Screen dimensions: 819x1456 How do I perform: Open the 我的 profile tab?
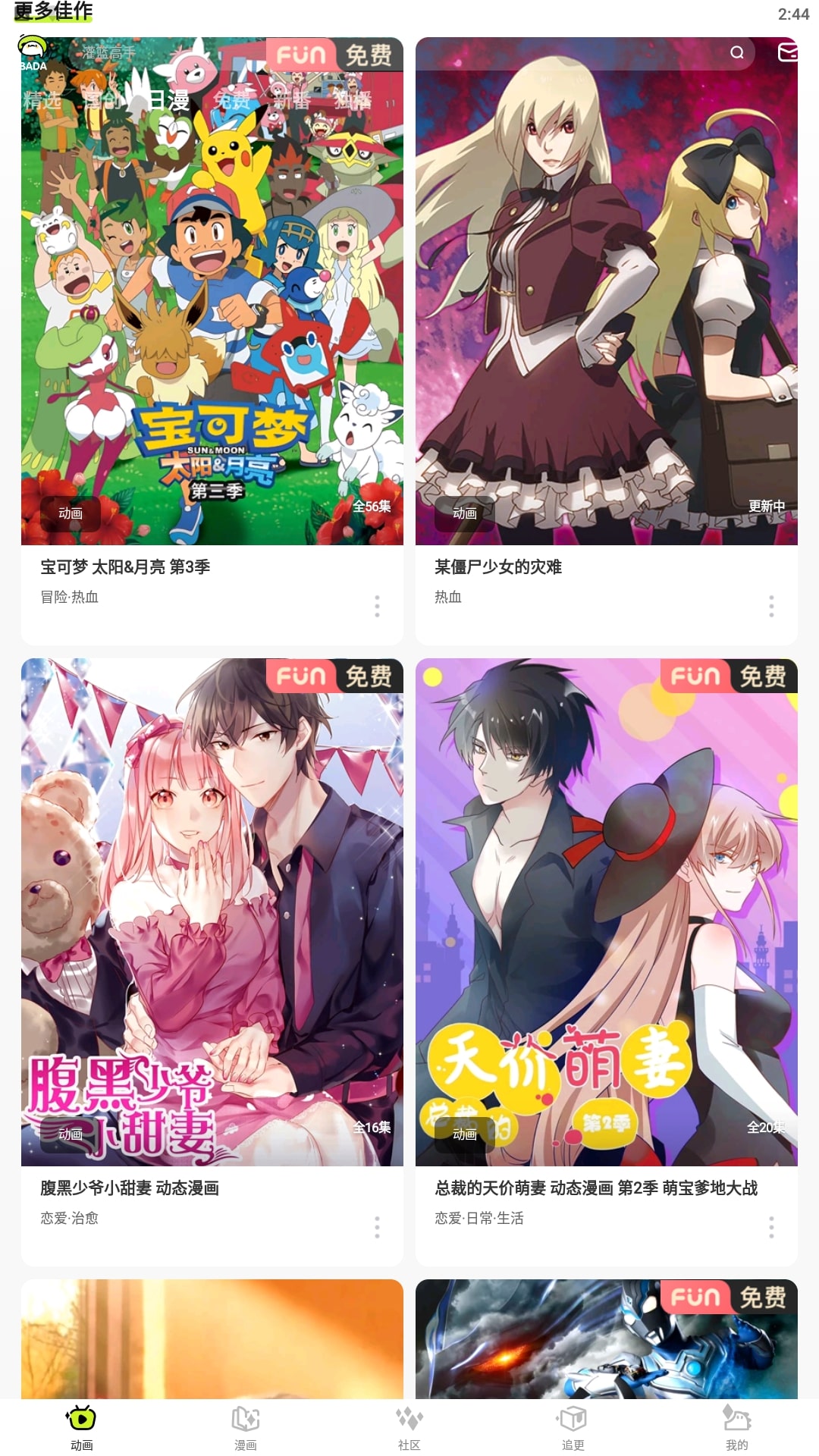click(x=736, y=1427)
